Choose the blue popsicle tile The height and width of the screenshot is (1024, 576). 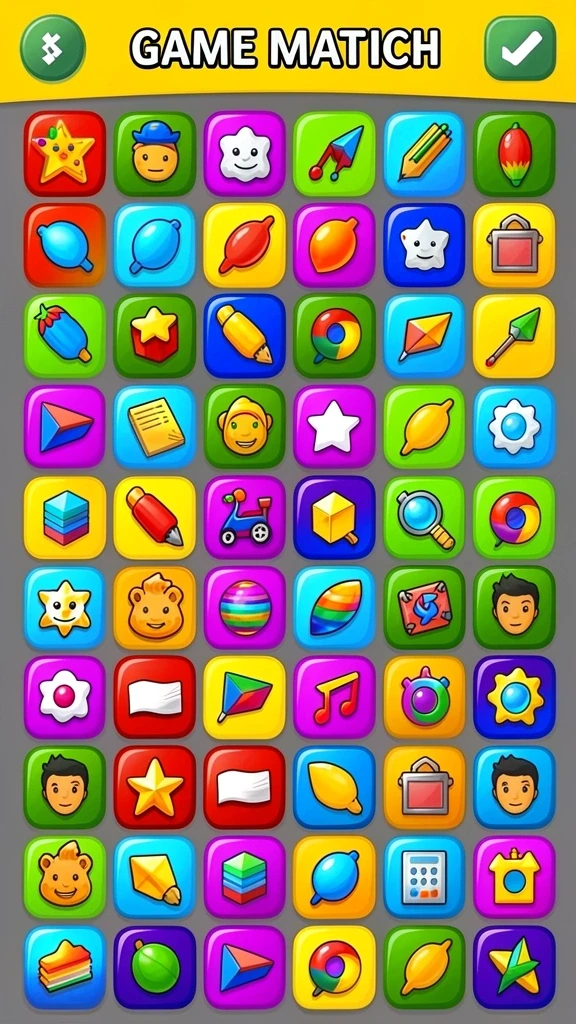[65, 335]
